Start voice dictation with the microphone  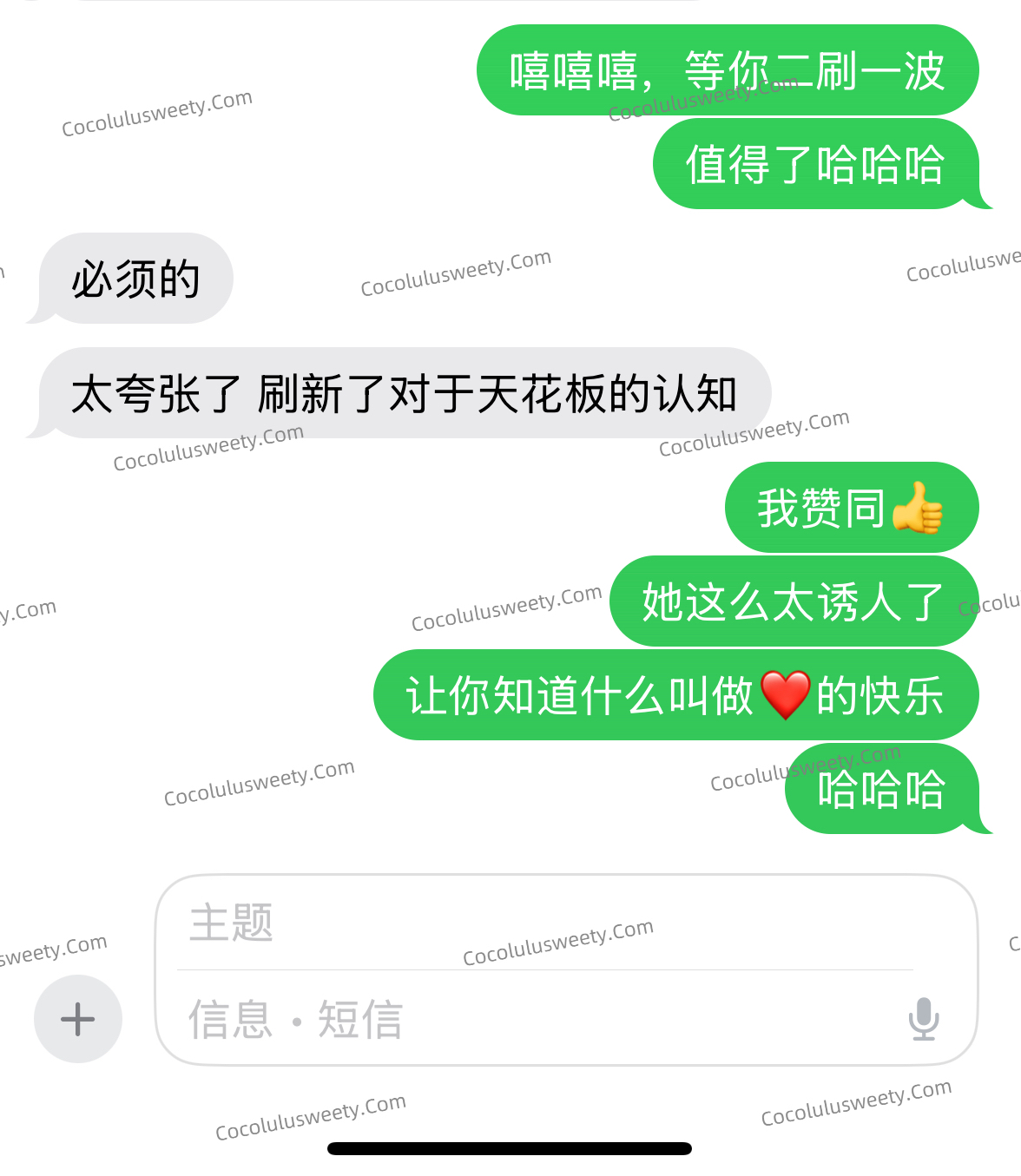click(x=924, y=1019)
